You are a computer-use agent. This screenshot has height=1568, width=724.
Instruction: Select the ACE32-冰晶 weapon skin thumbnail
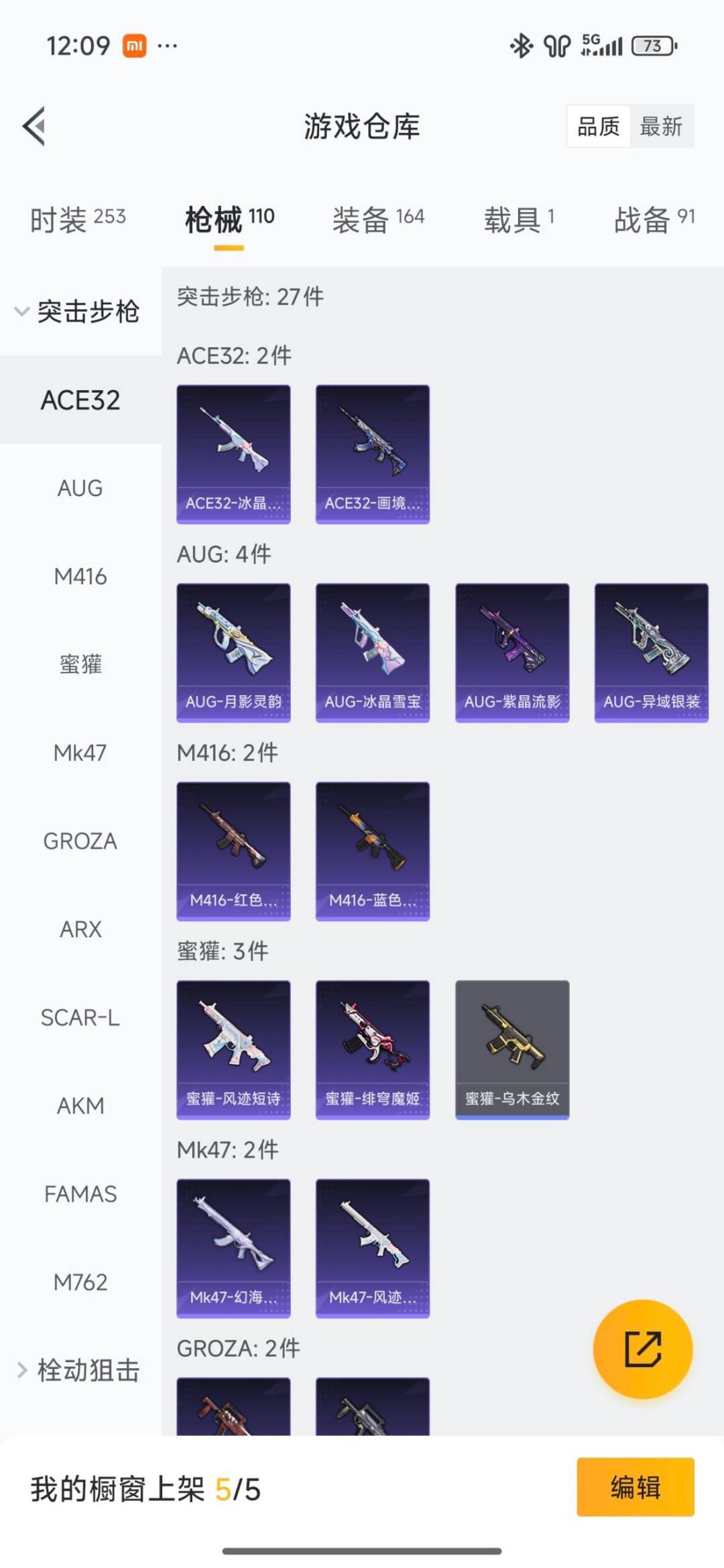[x=233, y=453]
